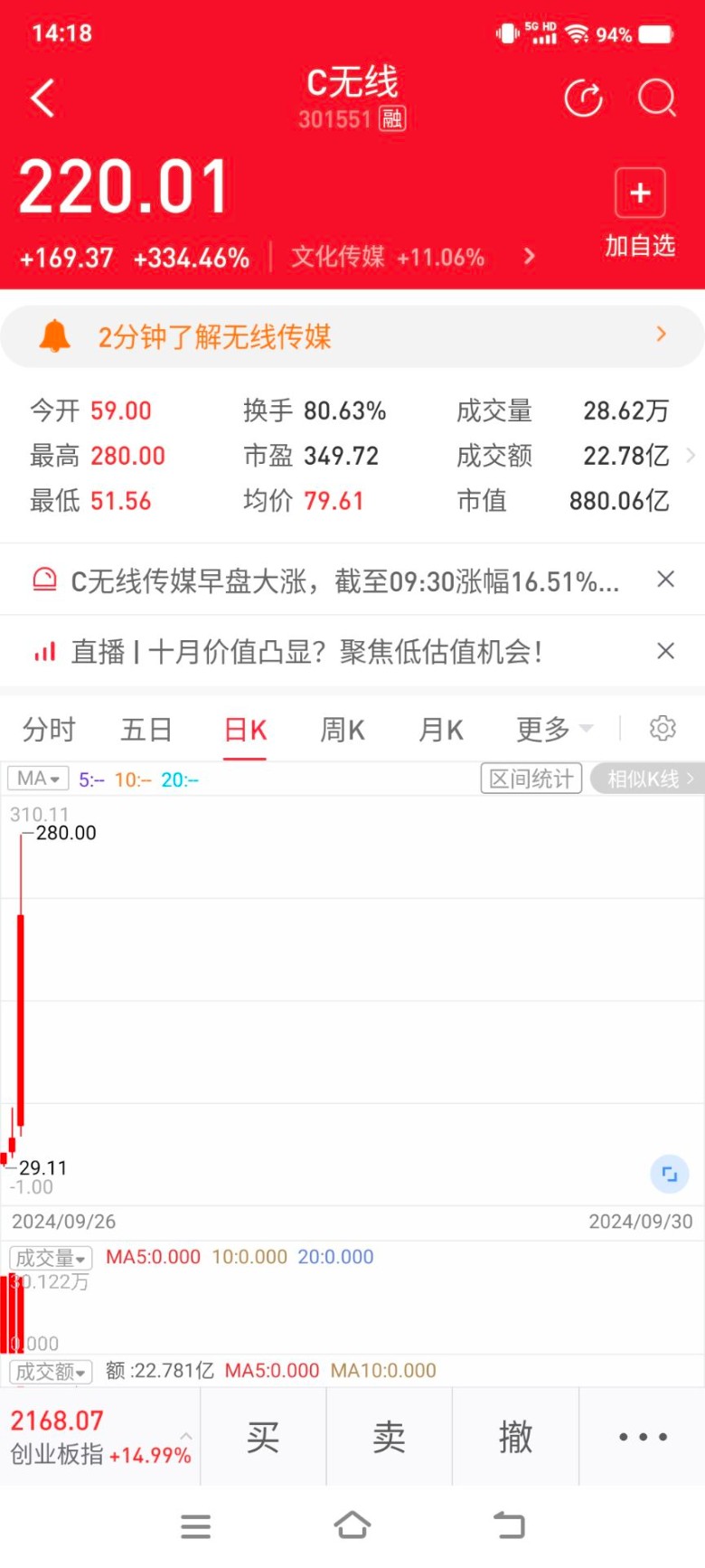Screen dimensions: 705x1568
Task: Tap 买 to buy the stock
Action: 263,1437
